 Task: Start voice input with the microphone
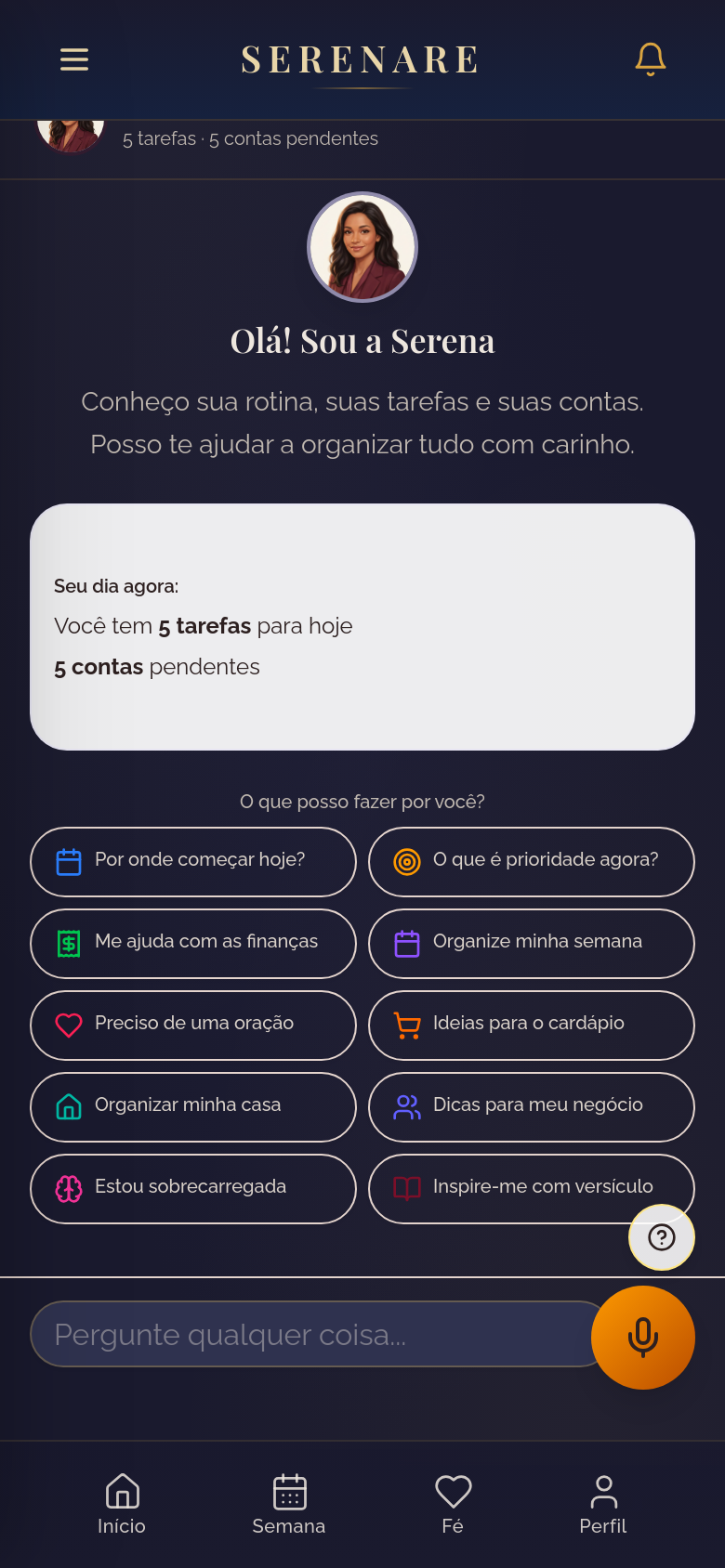pyautogui.click(x=642, y=1338)
